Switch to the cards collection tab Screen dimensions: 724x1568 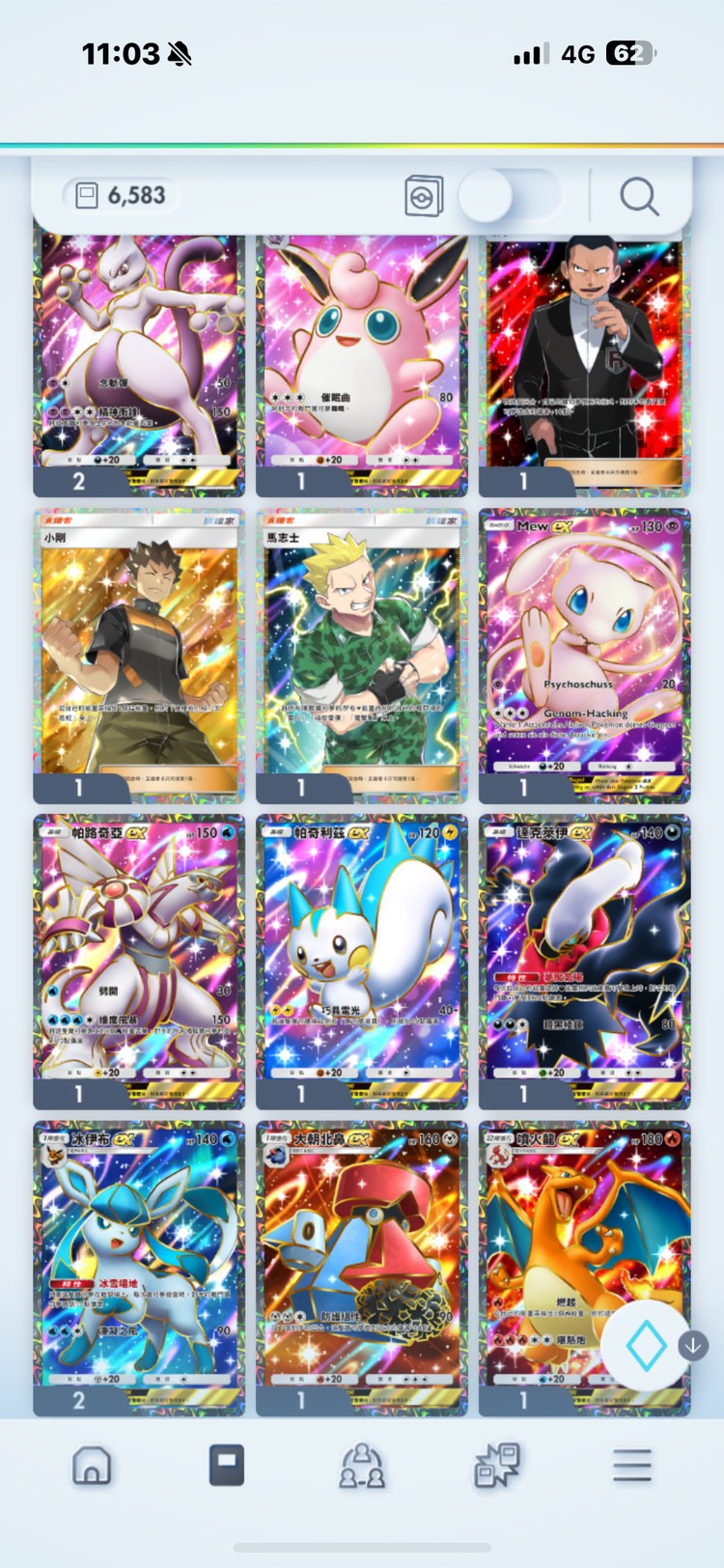227,1466
